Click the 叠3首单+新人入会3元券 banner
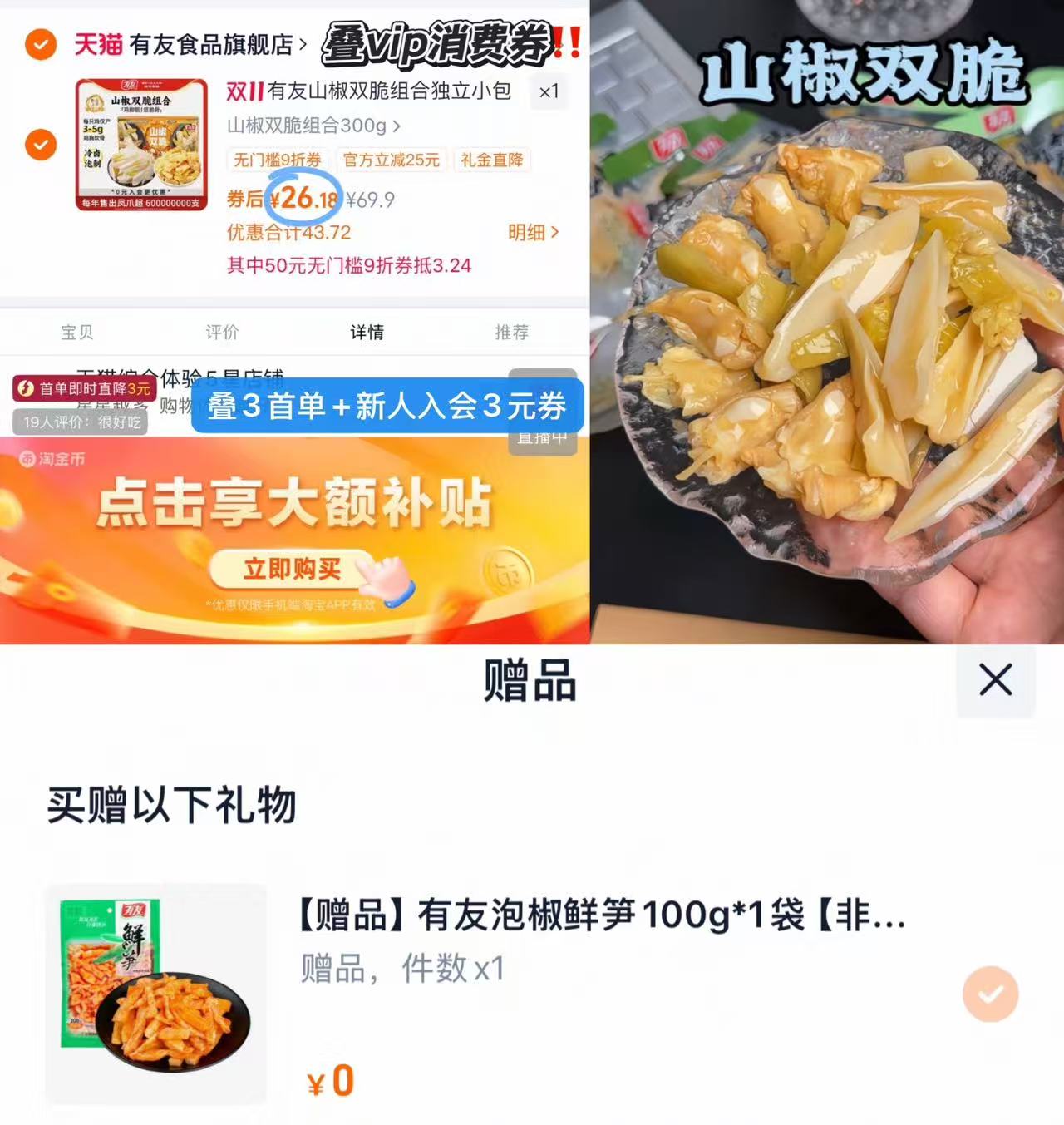Viewport: 1064px width, 1125px height. click(x=387, y=407)
